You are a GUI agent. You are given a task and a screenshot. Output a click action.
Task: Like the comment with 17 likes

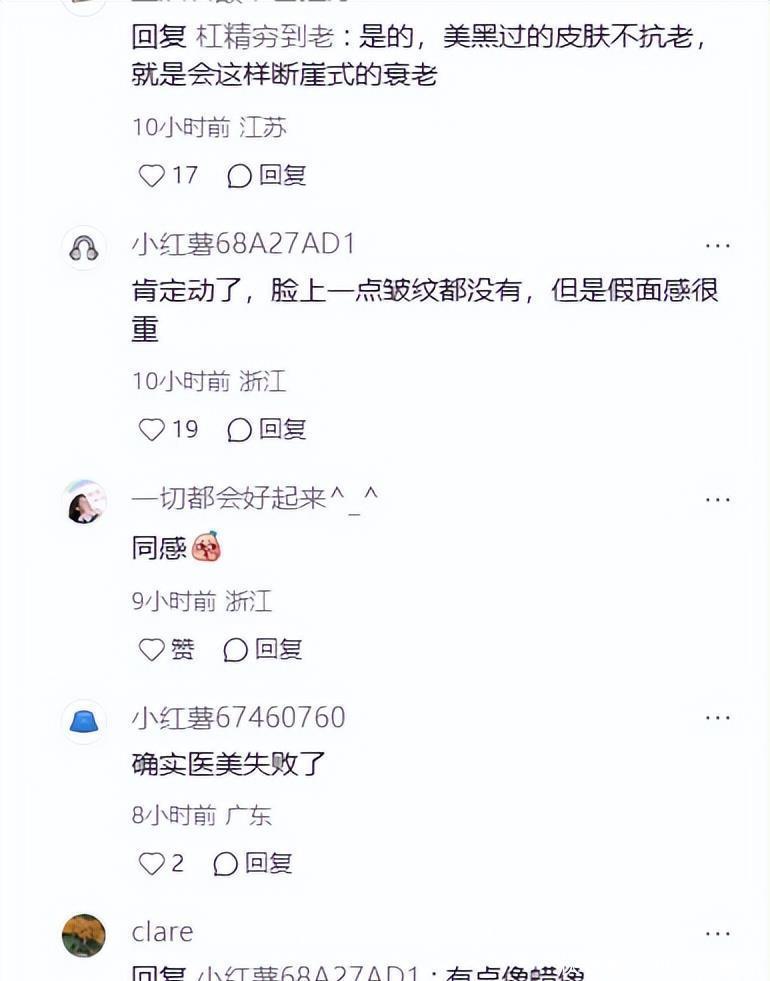point(152,176)
